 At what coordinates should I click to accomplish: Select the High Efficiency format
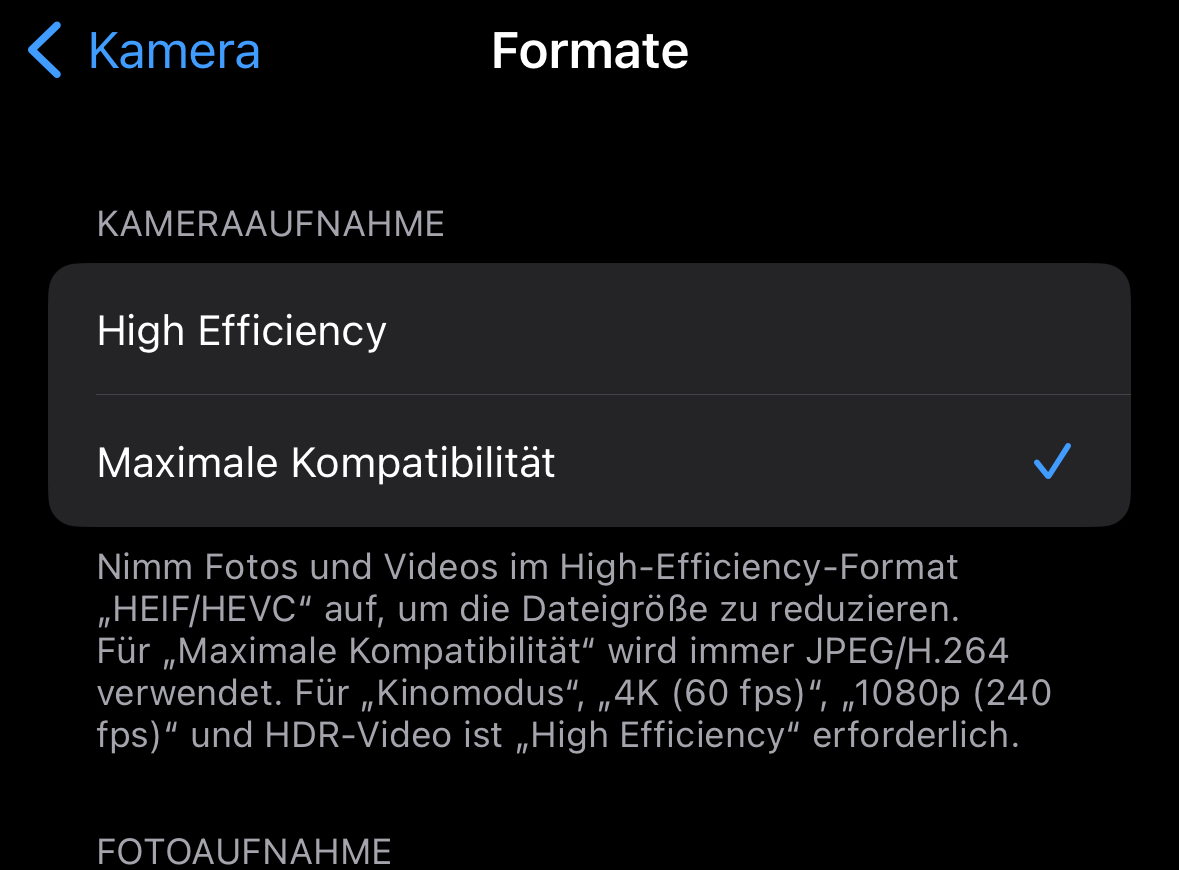588,330
